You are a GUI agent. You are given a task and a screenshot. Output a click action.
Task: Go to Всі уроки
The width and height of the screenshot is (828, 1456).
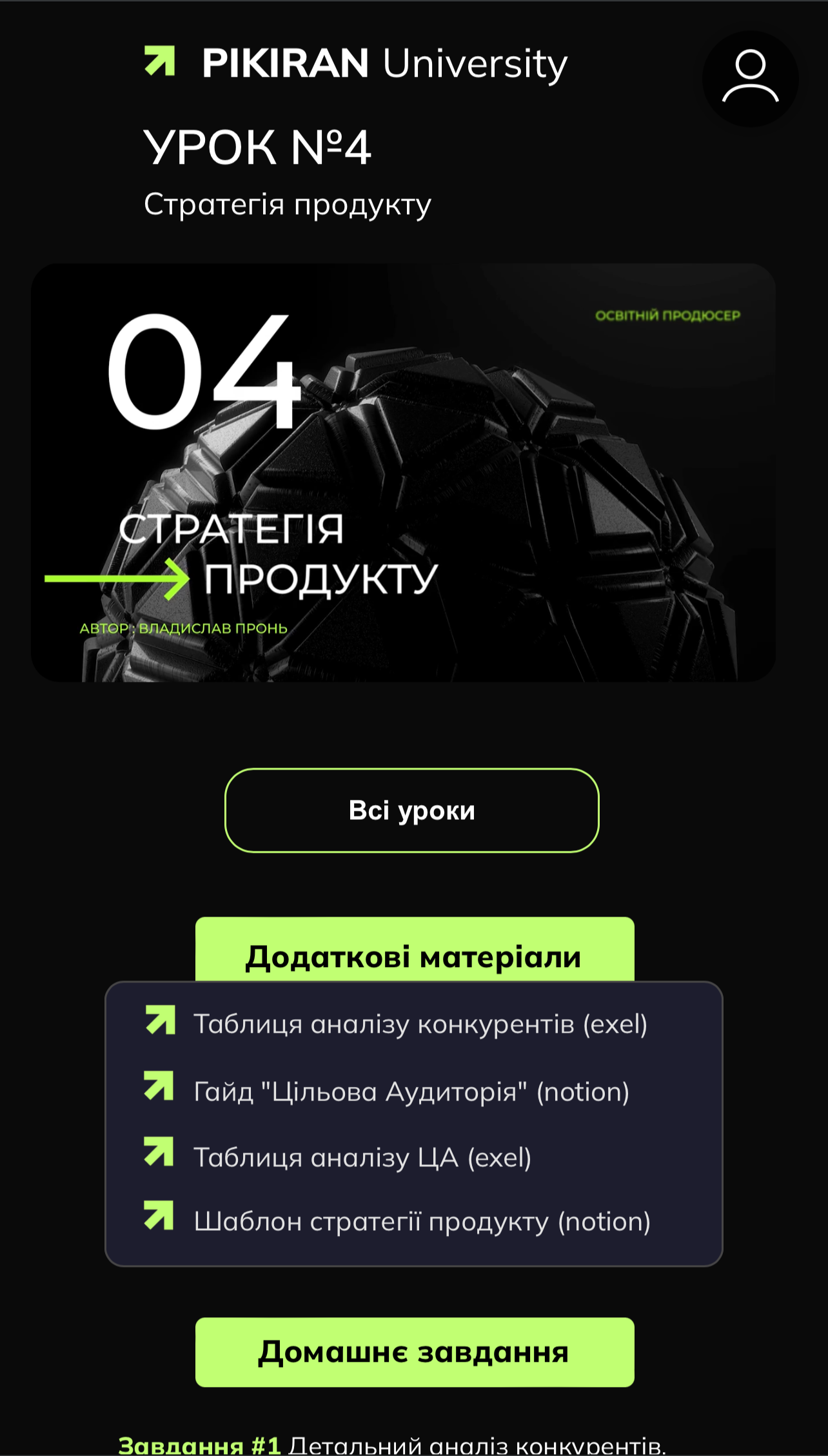coord(411,810)
